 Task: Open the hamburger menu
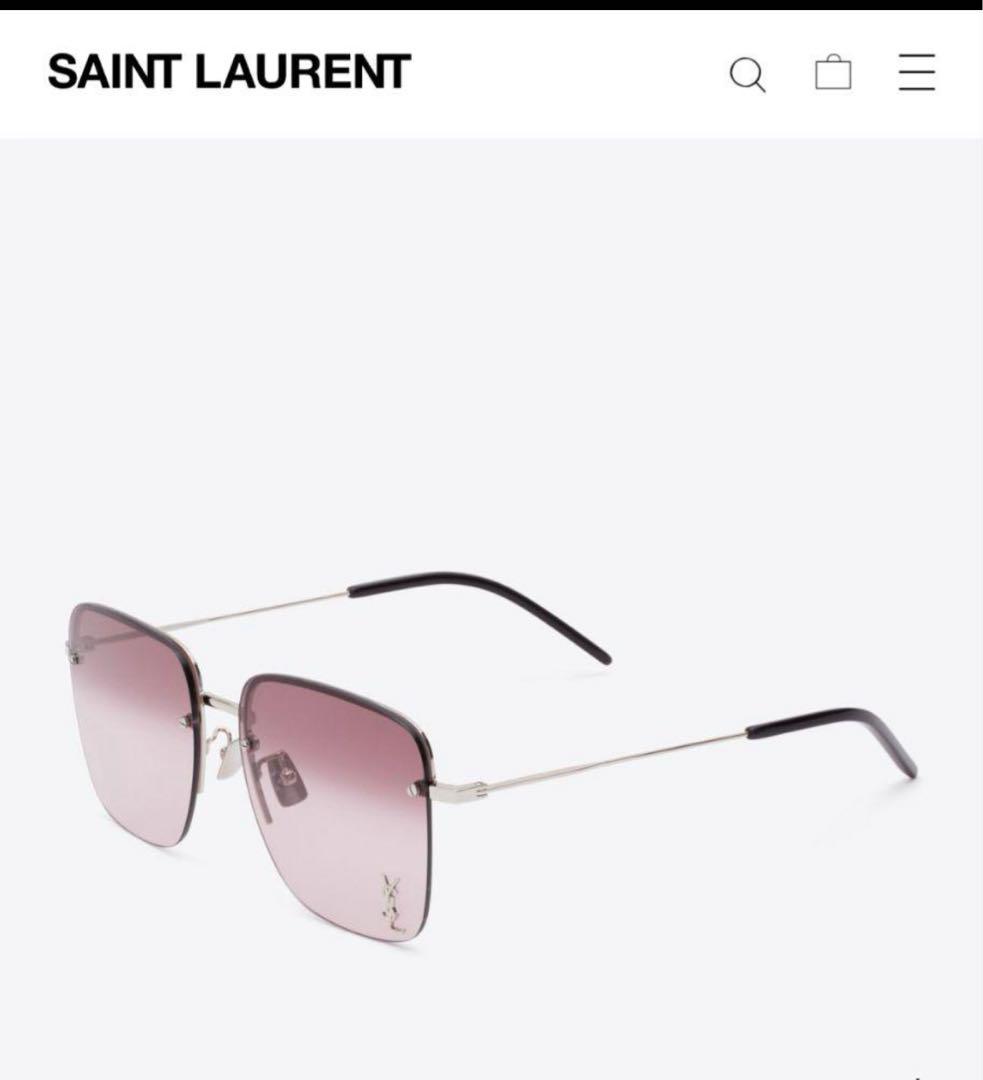point(916,73)
